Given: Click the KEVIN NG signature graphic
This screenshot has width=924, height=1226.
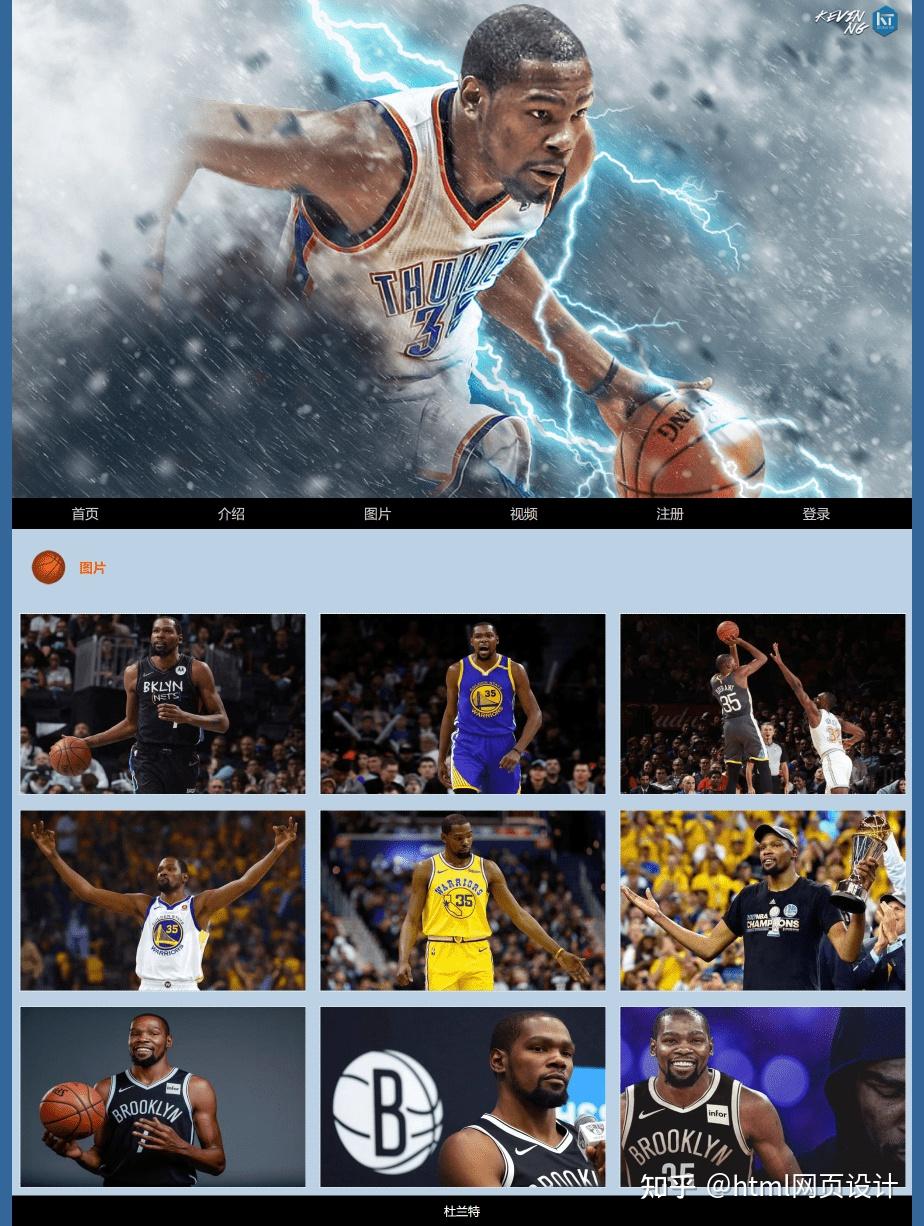Looking at the screenshot, I should [x=841, y=18].
